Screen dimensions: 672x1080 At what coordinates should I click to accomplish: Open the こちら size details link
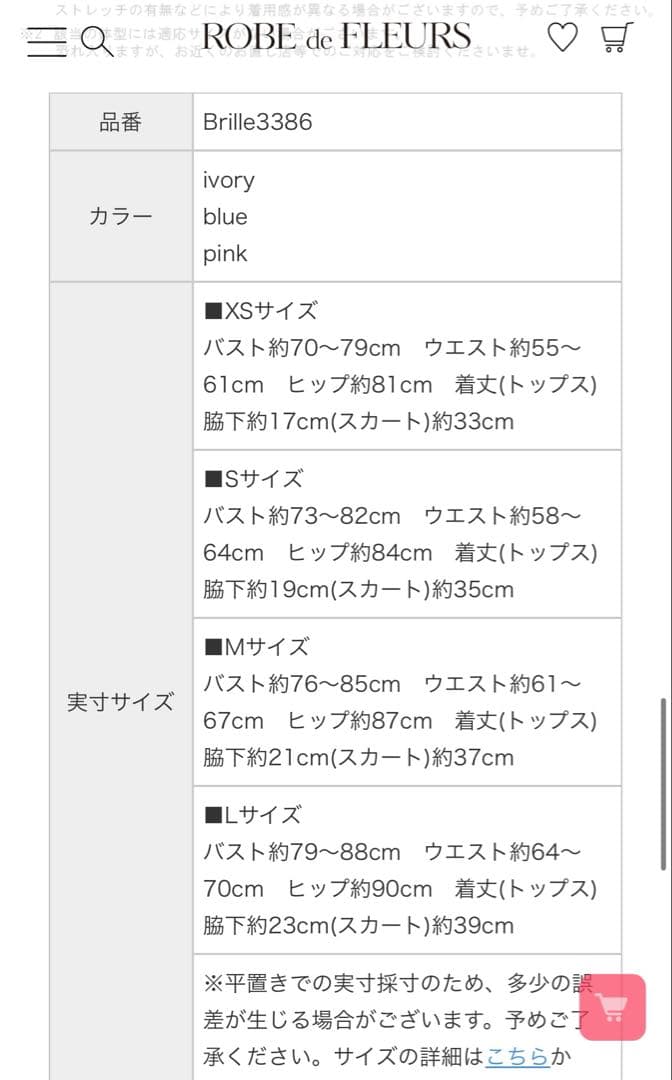pyautogui.click(x=517, y=1056)
